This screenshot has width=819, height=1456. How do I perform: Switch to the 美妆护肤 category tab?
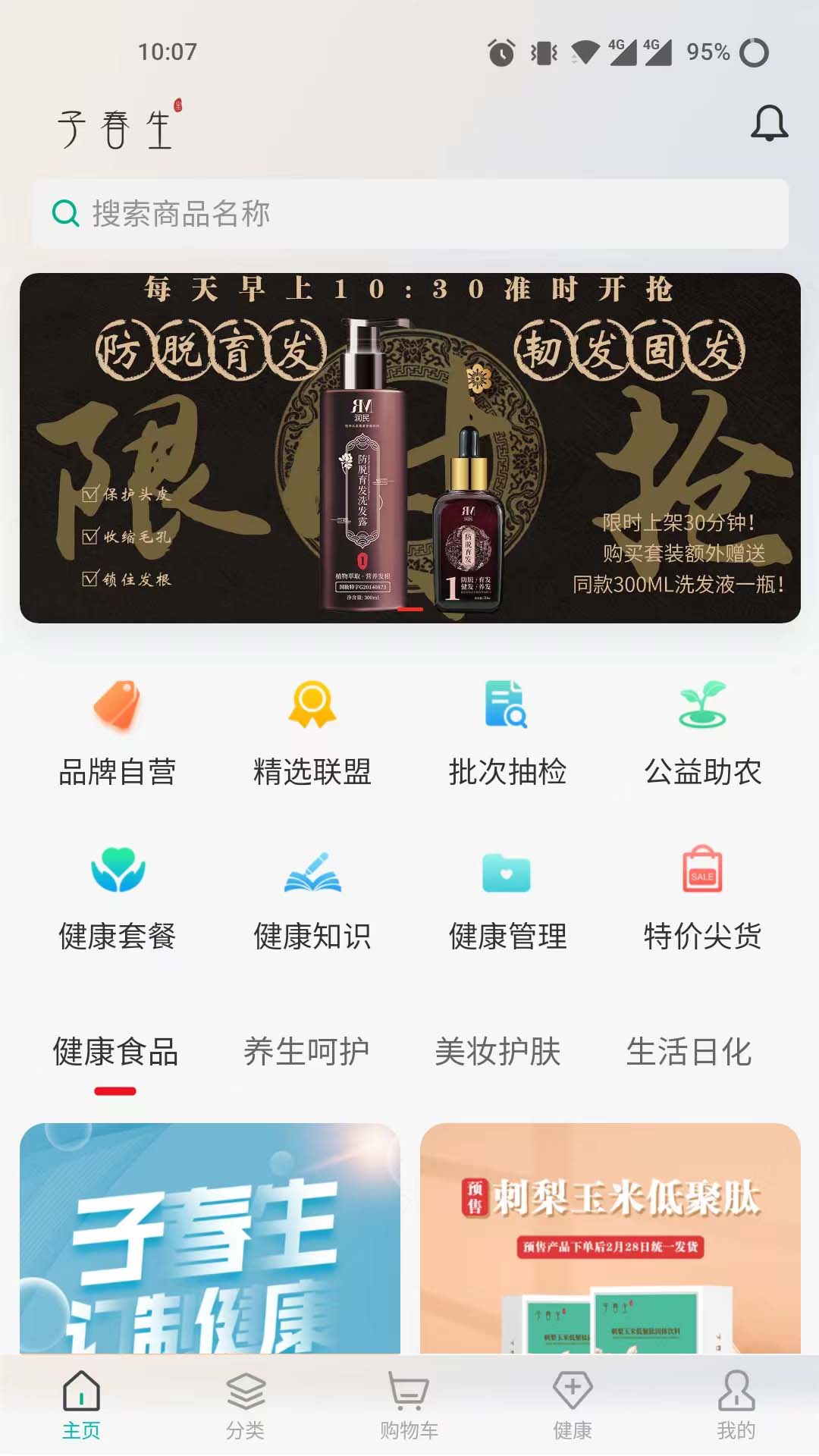pyautogui.click(x=499, y=1053)
